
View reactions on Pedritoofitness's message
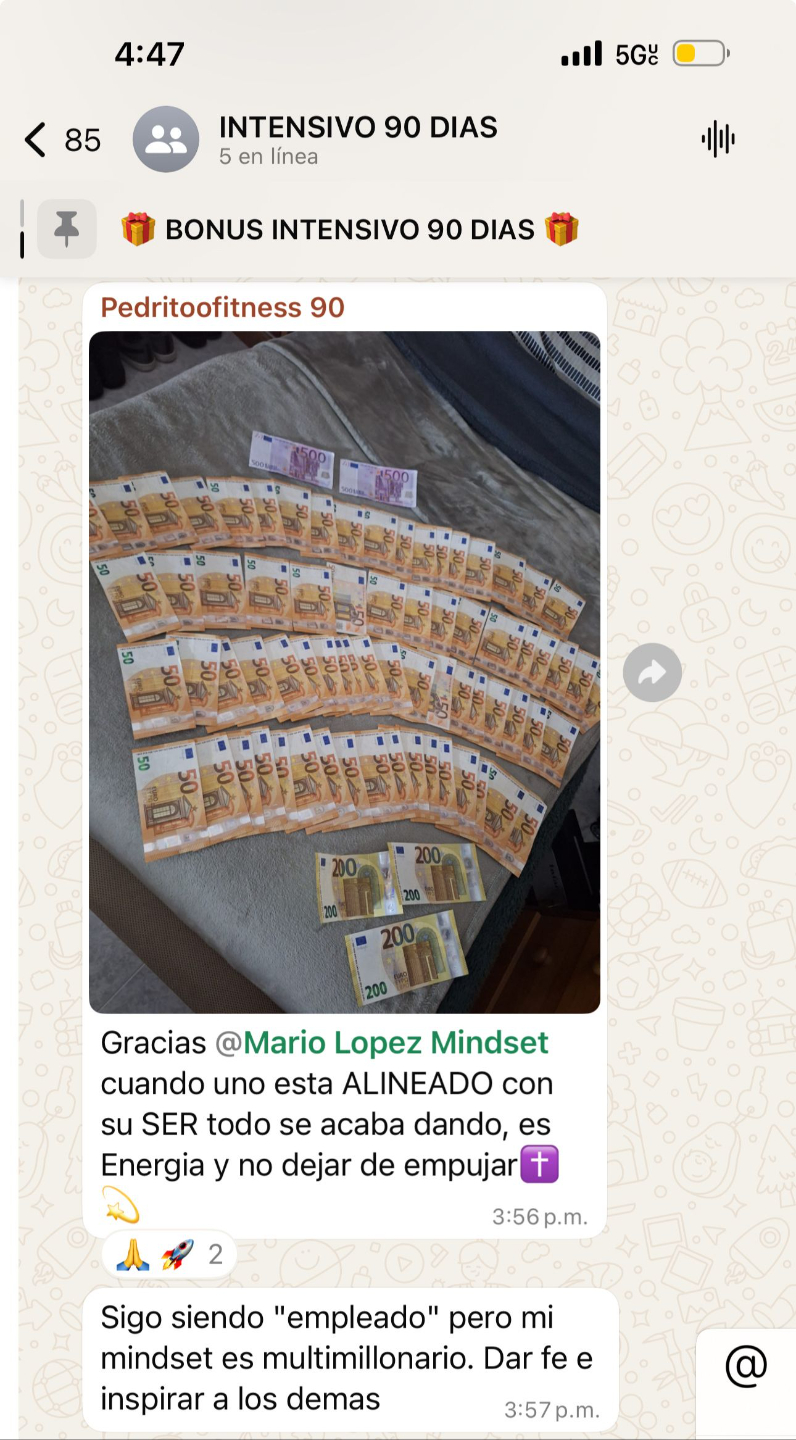point(169,1254)
